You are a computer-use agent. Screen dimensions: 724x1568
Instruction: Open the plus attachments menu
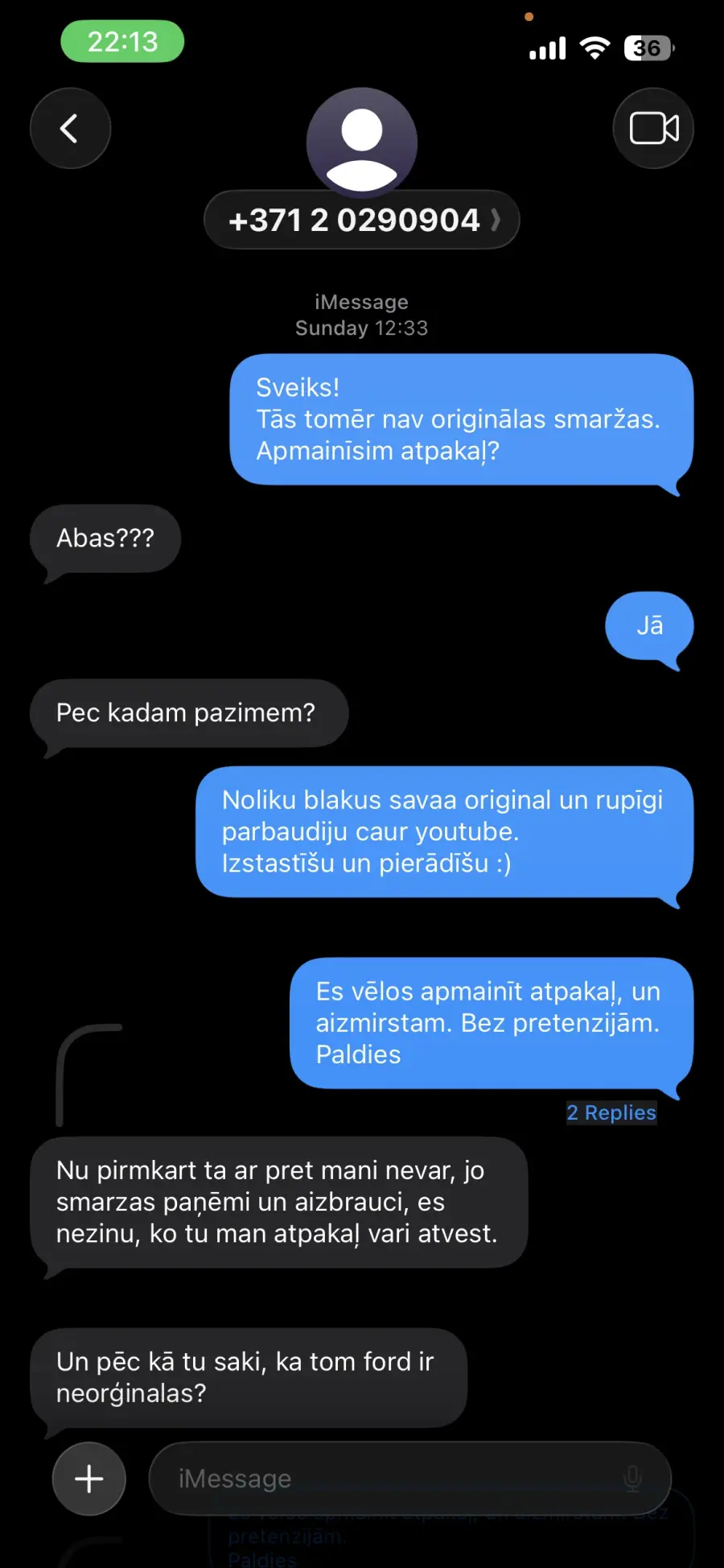pos(89,1479)
